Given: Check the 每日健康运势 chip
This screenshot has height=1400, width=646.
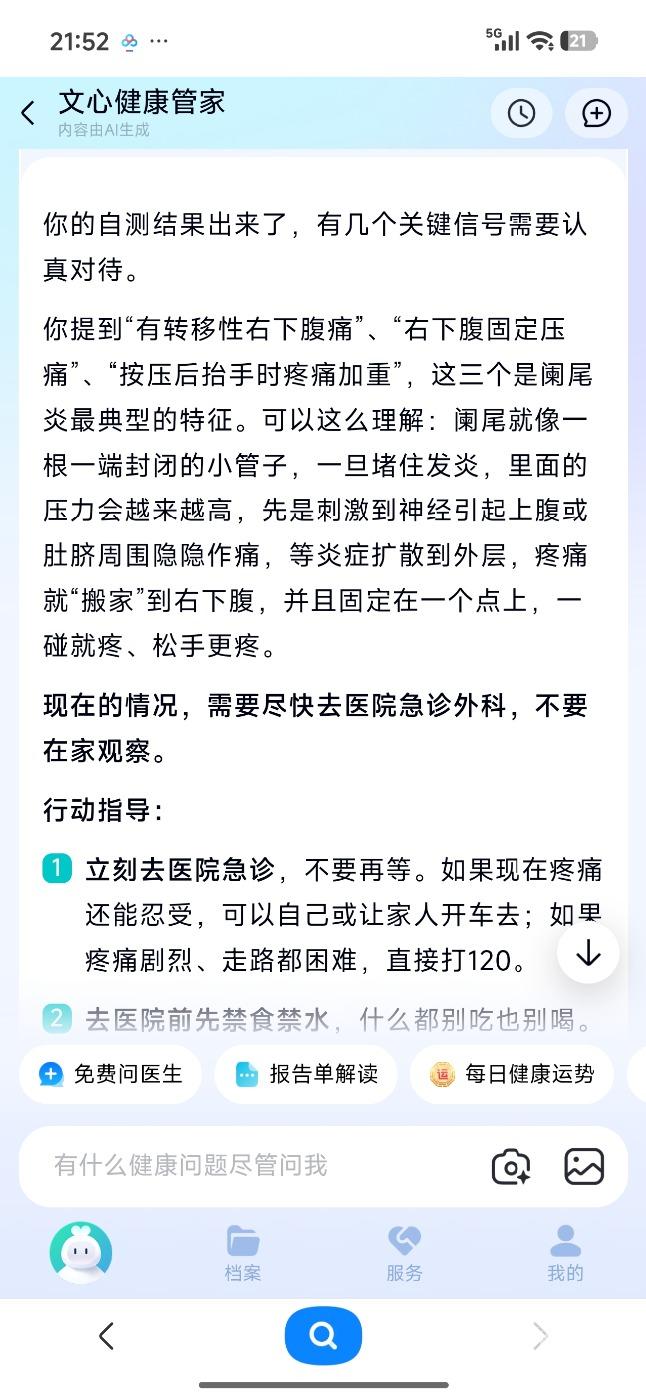Looking at the screenshot, I should (x=511, y=1074).
